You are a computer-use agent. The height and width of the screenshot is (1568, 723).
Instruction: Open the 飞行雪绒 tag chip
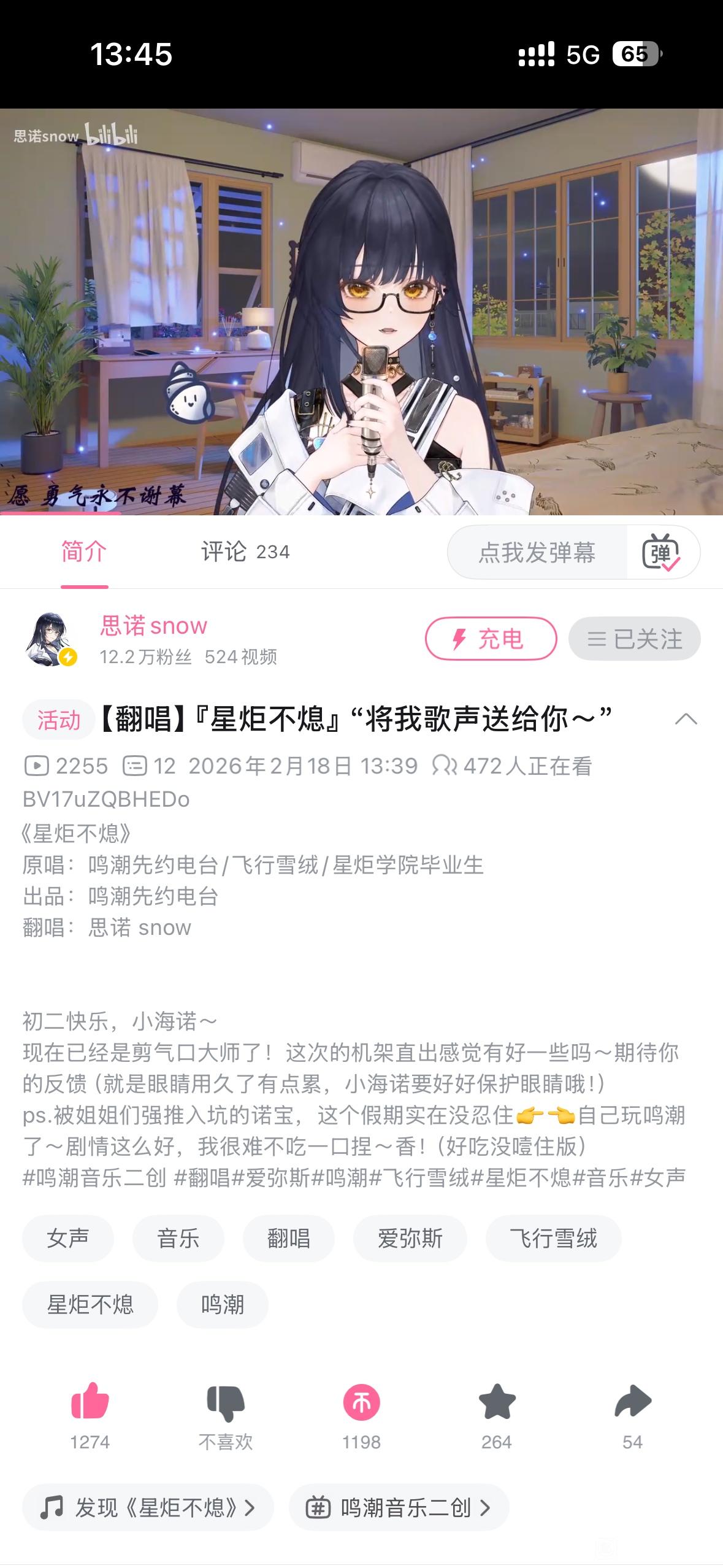(x=553, y=1239)
